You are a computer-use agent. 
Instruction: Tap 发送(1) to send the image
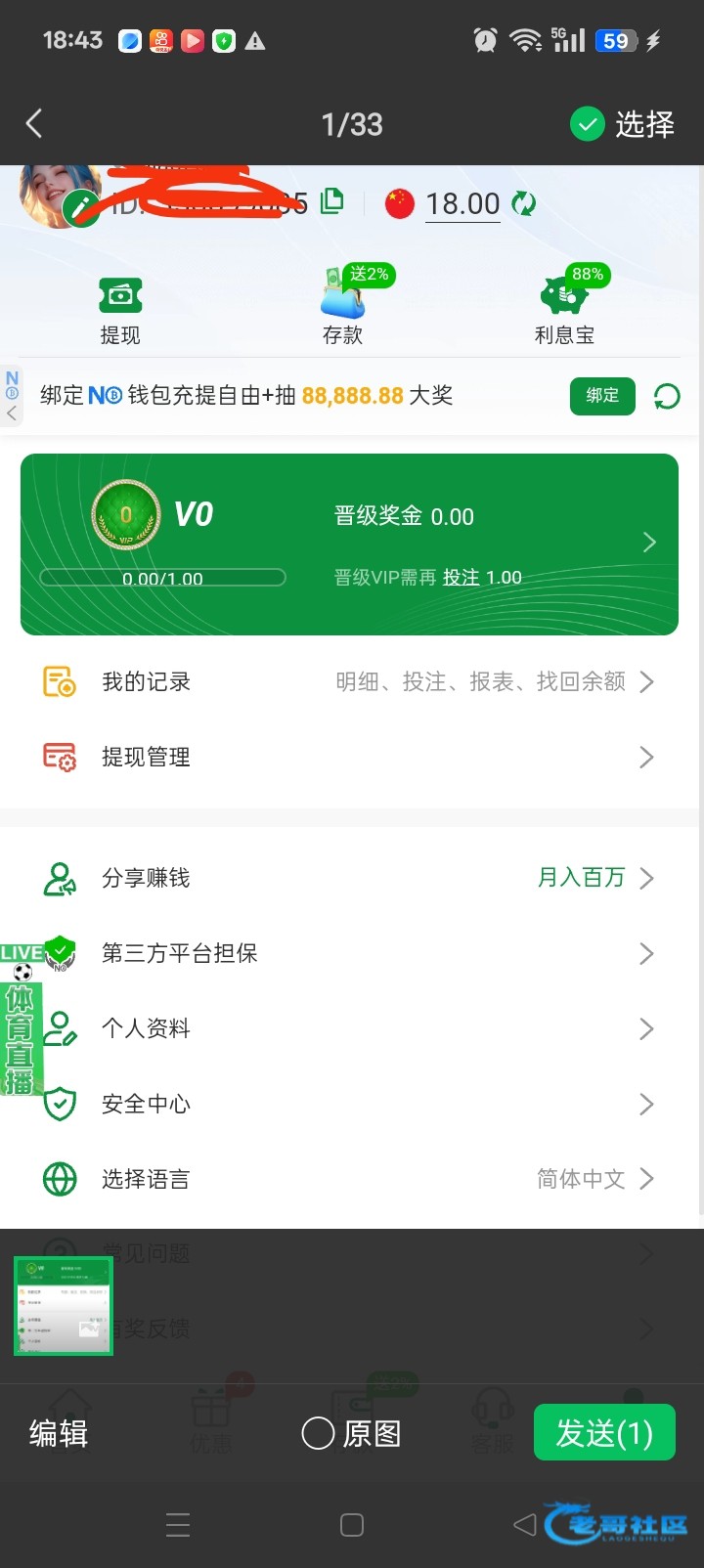tap(604, 1432)
